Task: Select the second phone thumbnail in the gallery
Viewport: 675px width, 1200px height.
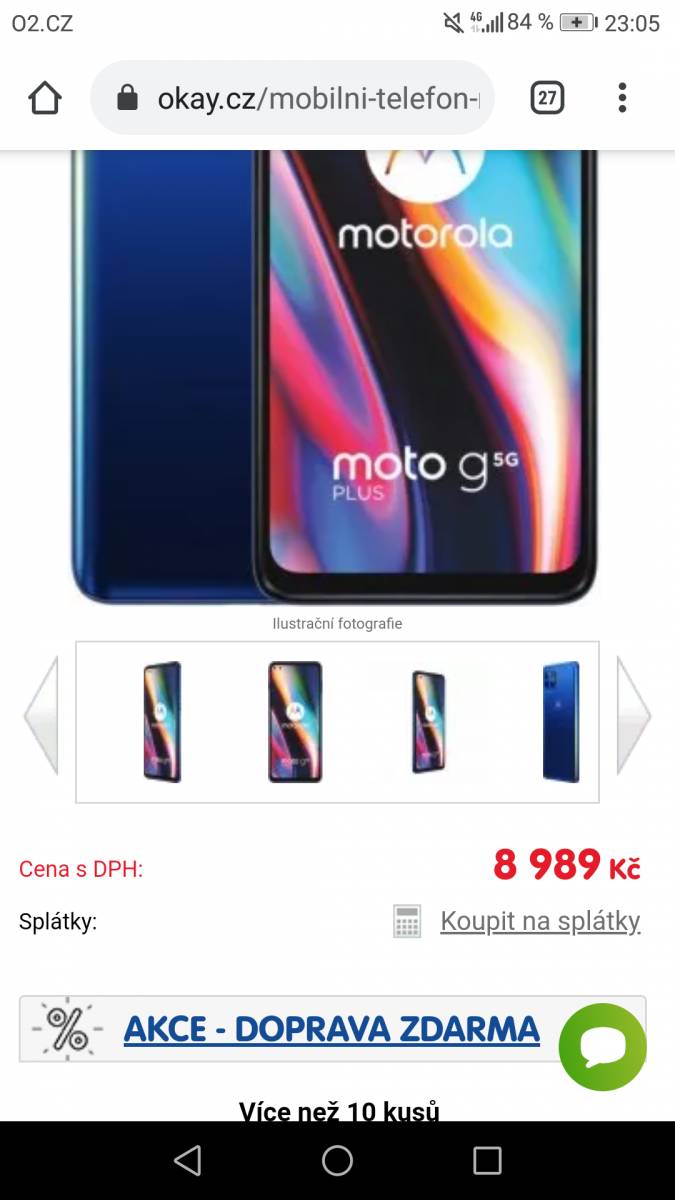Action: (295, 722)
